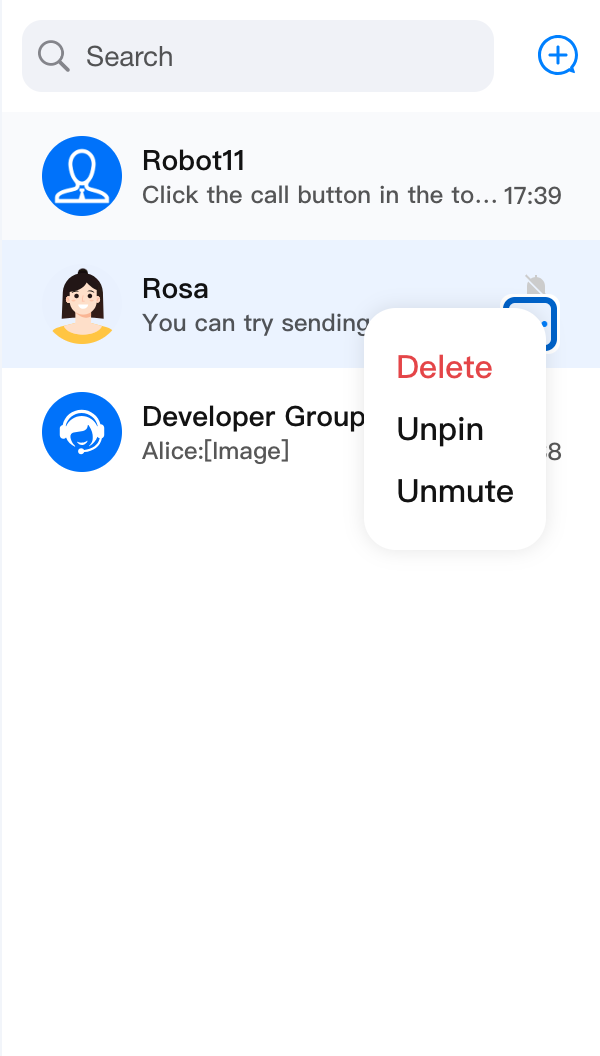Select Delete in the popup menu
Screen dimensions: 600x1056
coord(444,367)
